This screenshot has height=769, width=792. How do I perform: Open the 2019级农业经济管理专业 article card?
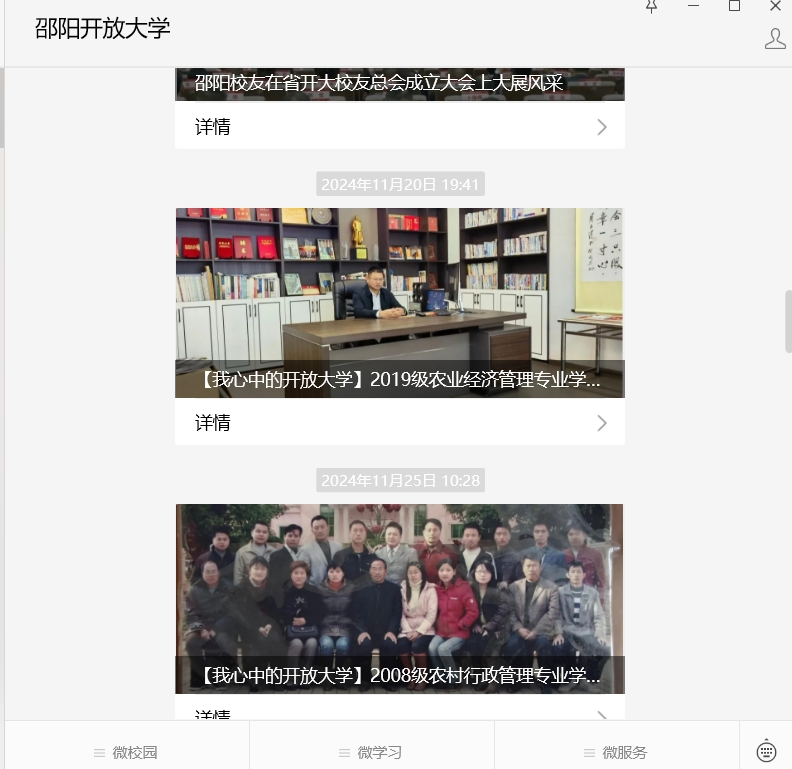tap(399, 302)
